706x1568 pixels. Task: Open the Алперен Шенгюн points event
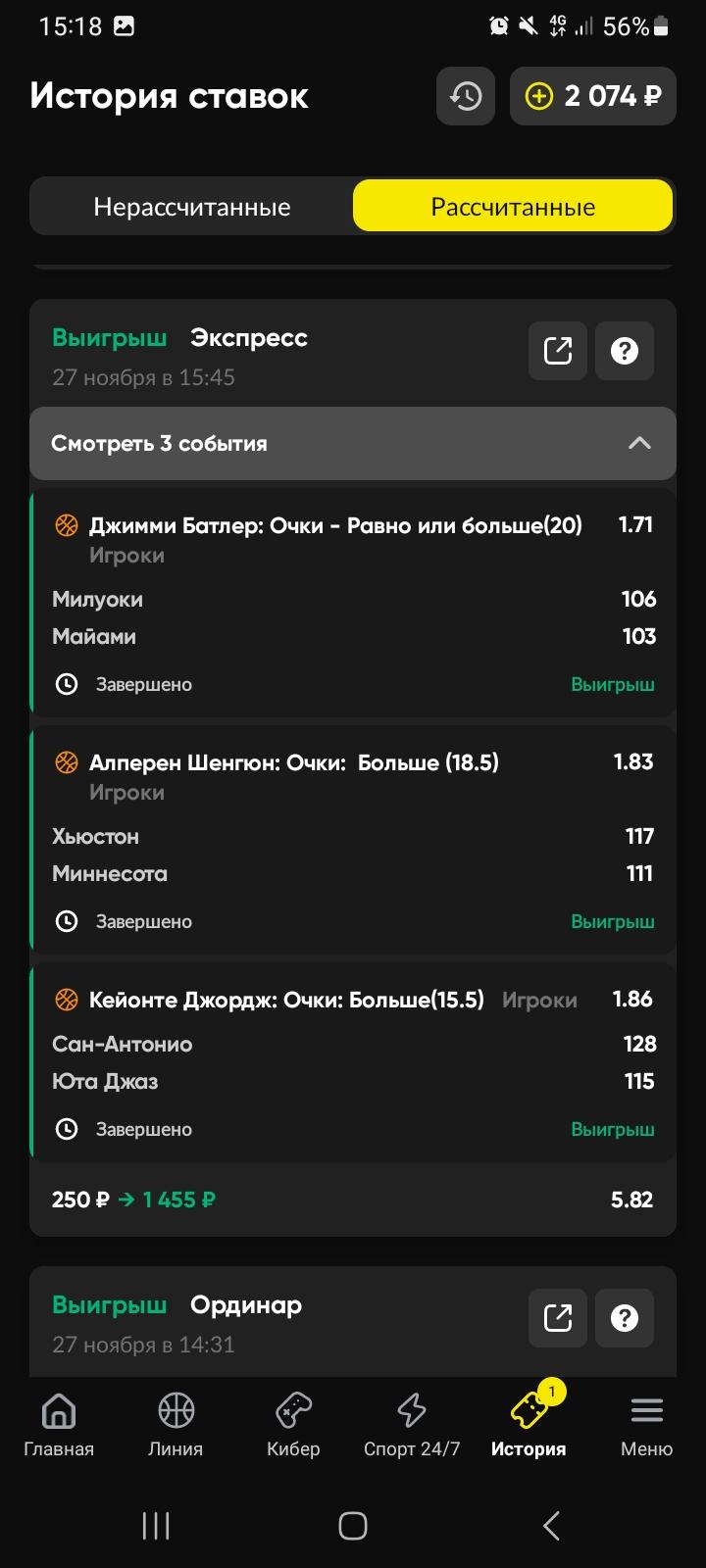(x=353, y=840)
